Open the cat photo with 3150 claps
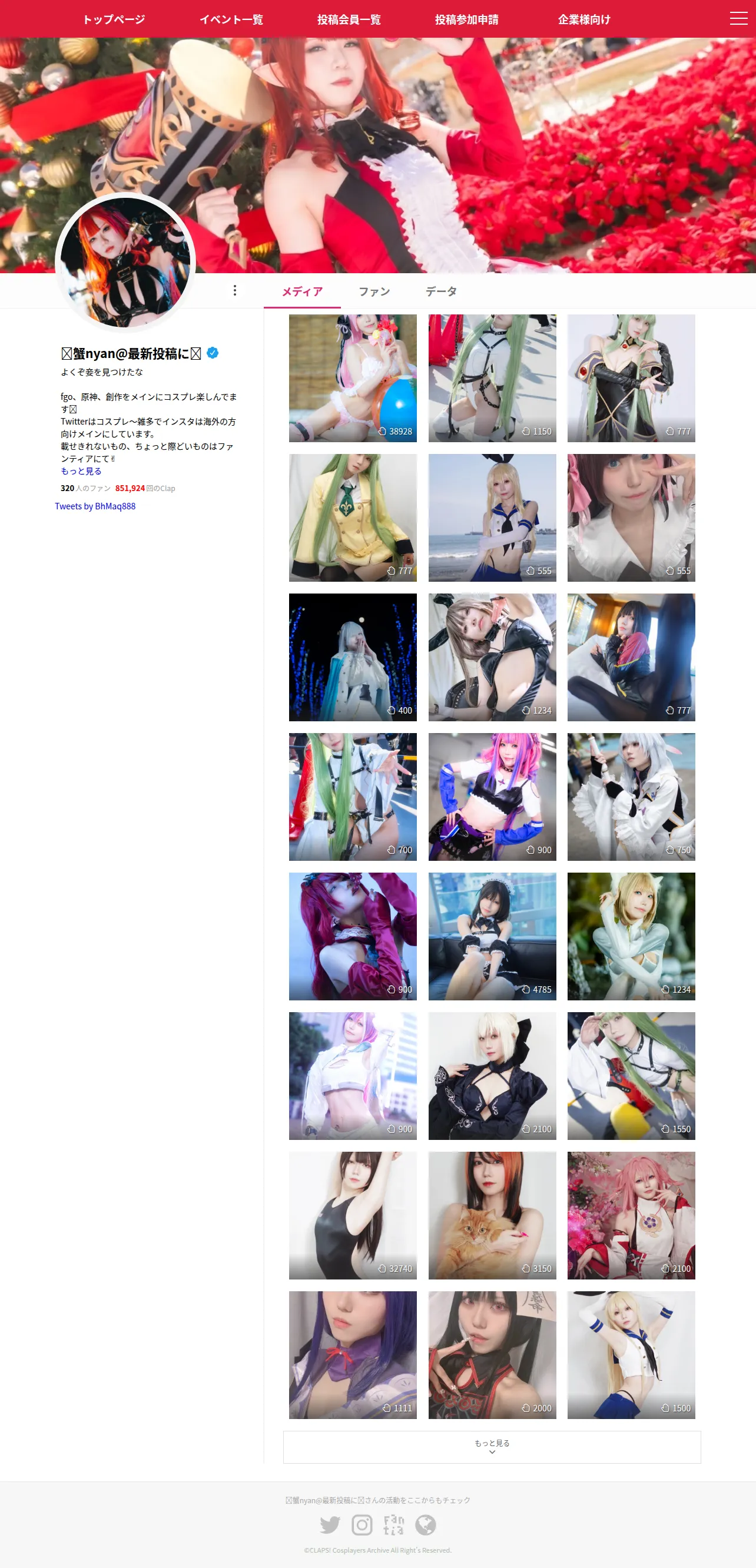Image resolution: width=756 pixels, height=1568 pixels. coord(492,1215)
